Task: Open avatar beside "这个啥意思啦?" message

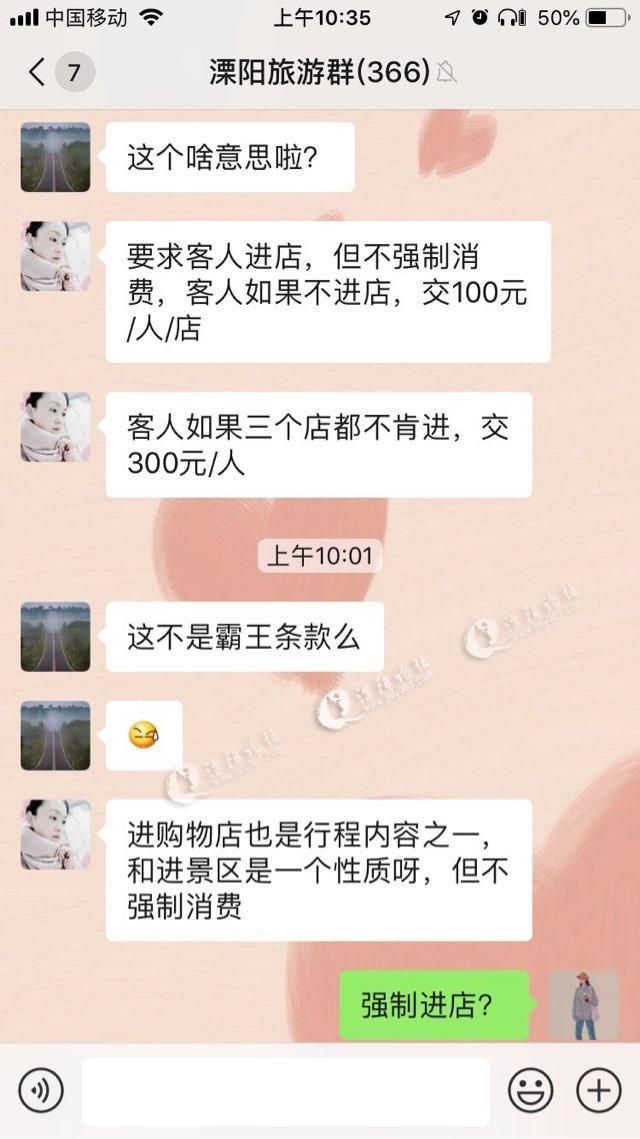Action: pyautogui.click(x=56, y=157)
